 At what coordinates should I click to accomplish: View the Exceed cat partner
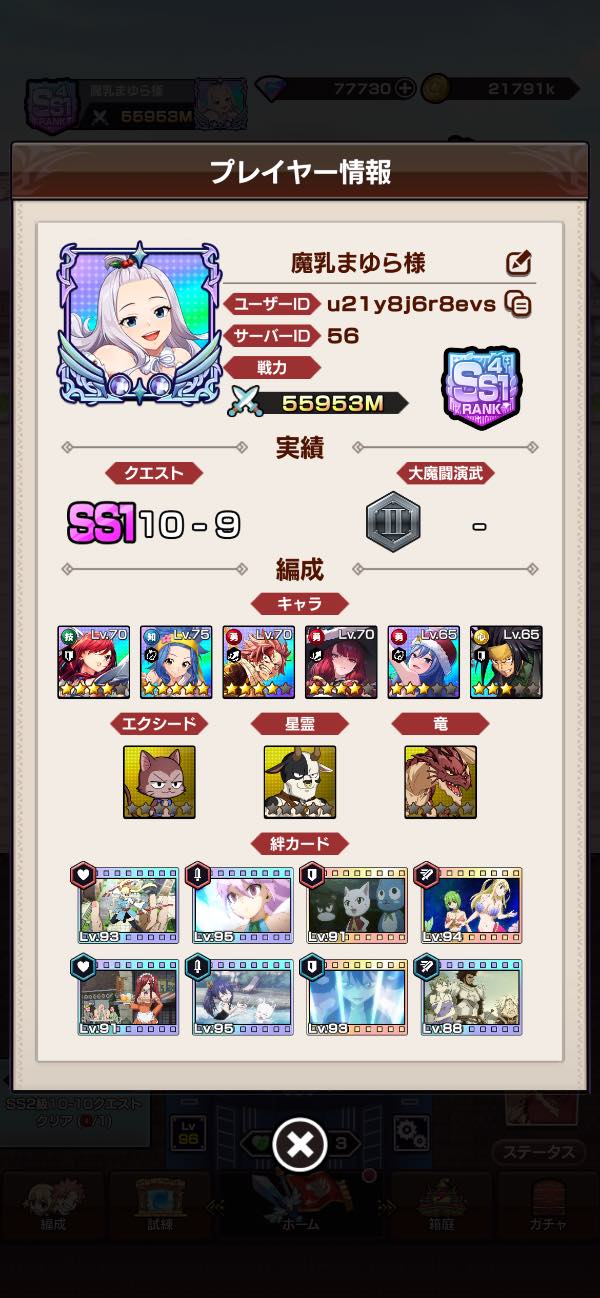(x=159, y=782)
